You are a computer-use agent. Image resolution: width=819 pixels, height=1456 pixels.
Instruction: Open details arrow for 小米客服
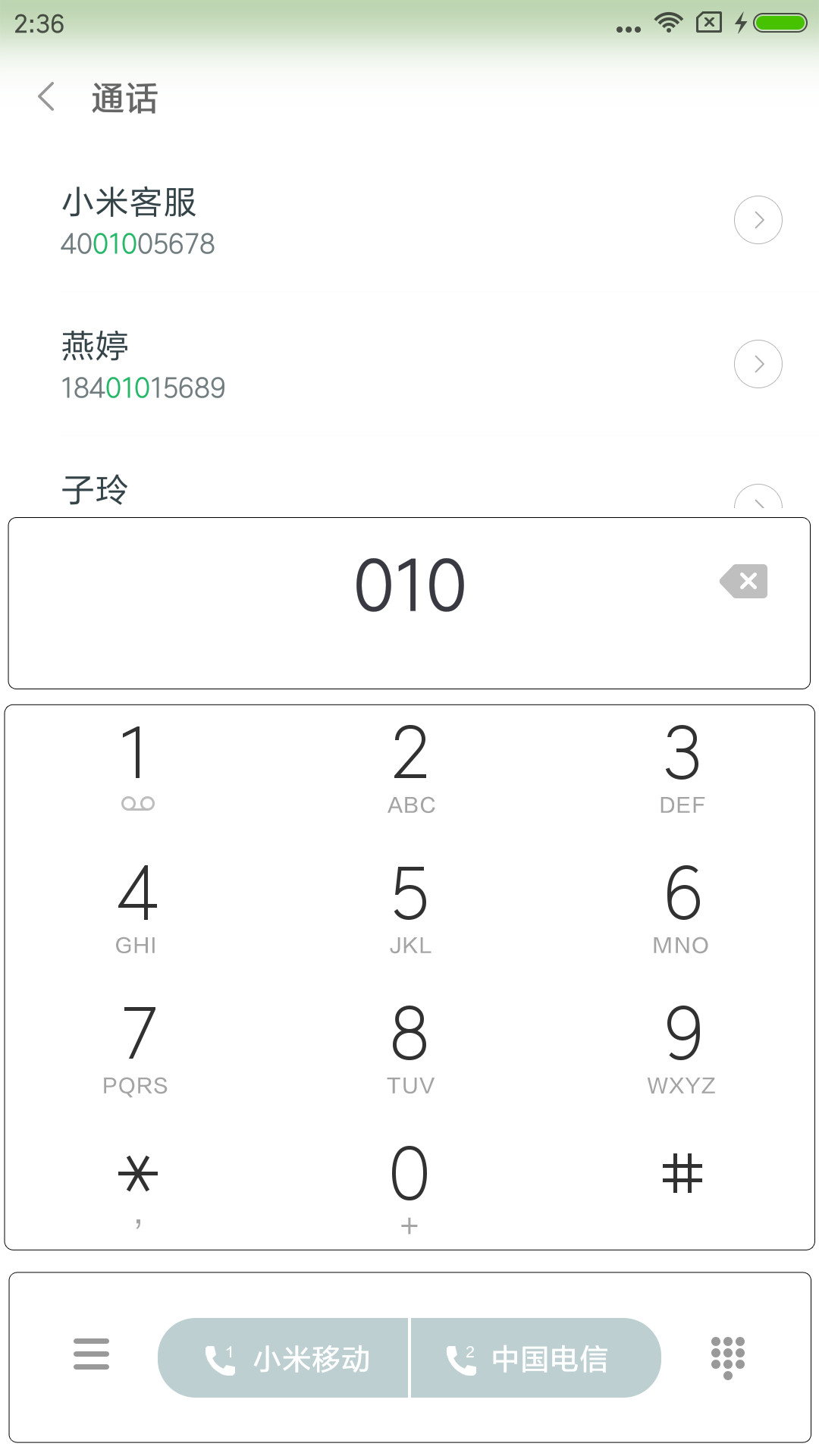[758, 220]
